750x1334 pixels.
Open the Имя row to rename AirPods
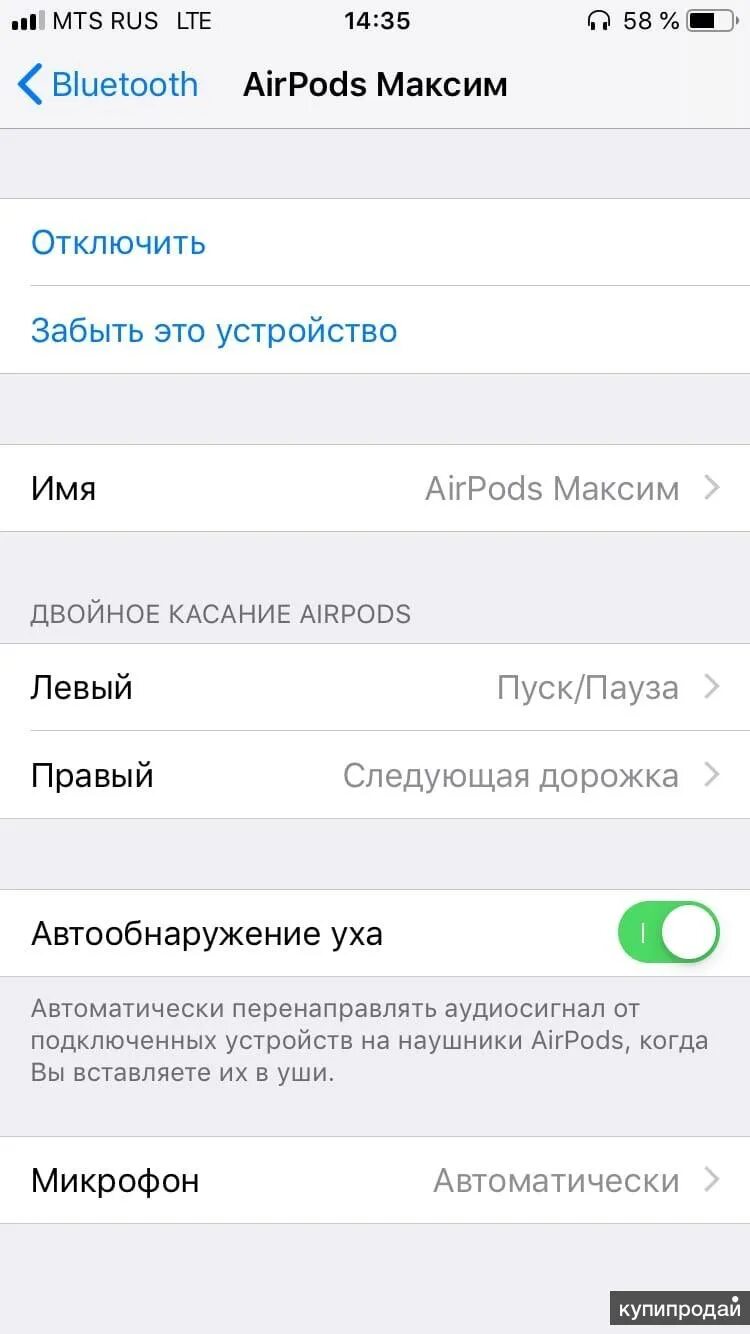point(375,489)
